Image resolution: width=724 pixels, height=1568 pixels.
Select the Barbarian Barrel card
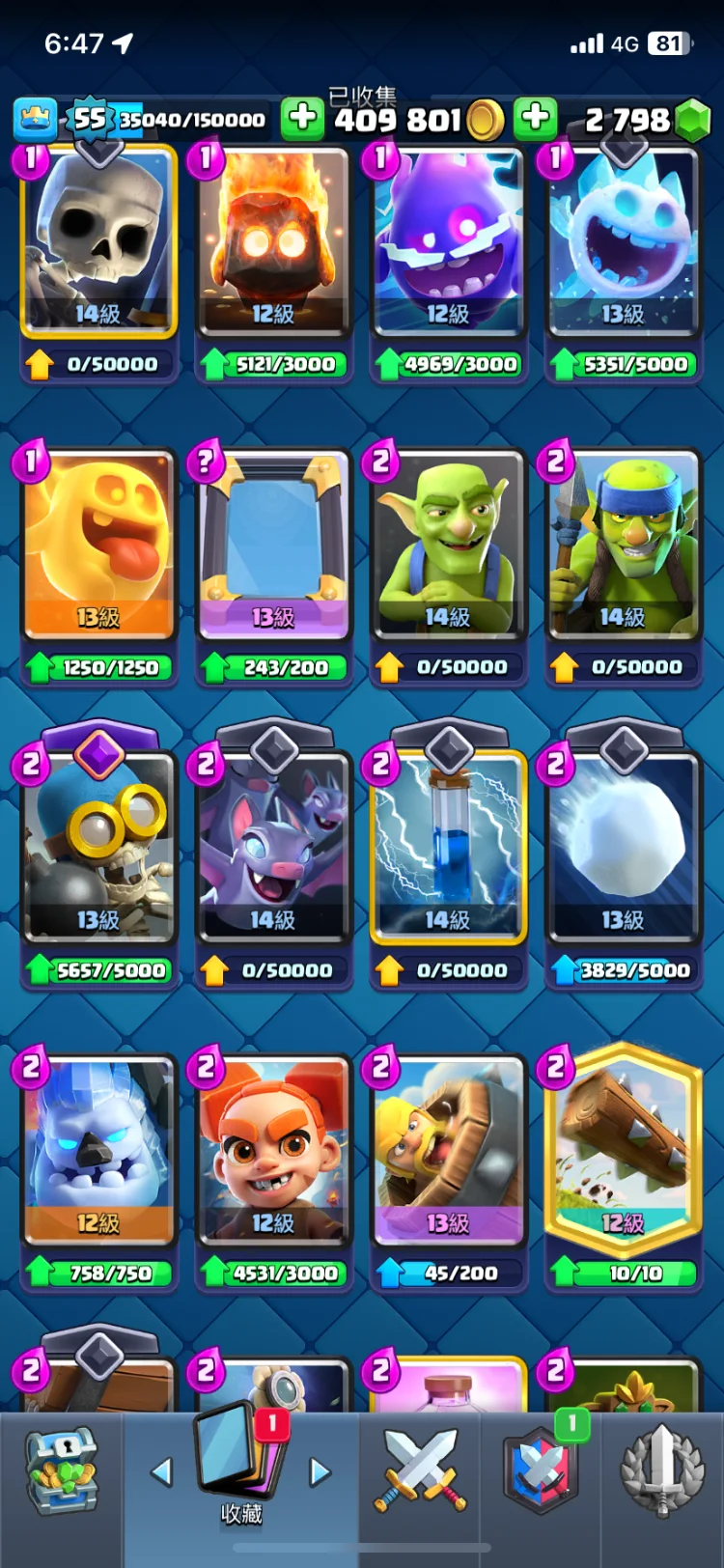(x=448, y=1151)
